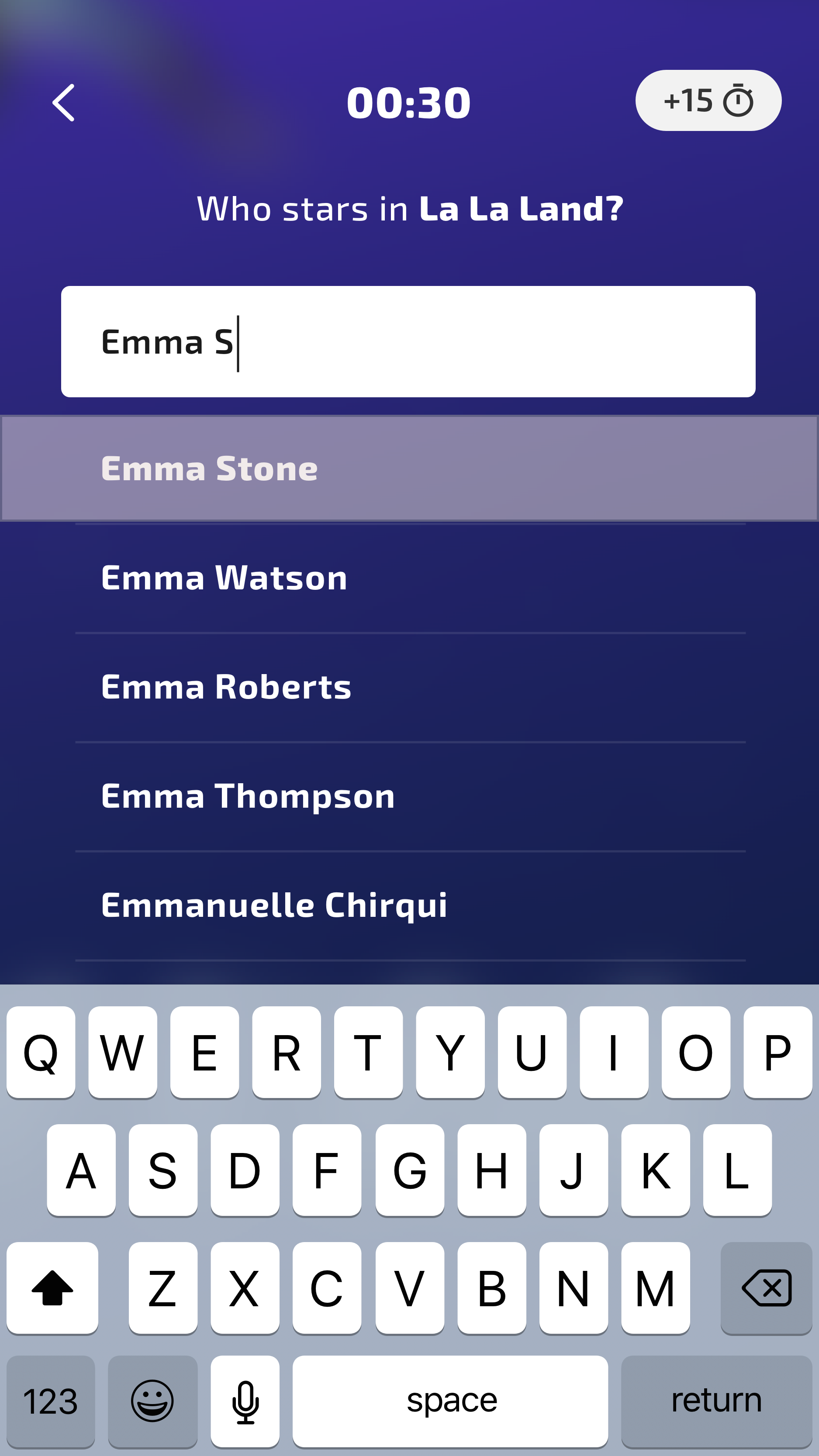Choose Emma Watson from the suggestions
Screen dimensions: 819x1456
410,578
